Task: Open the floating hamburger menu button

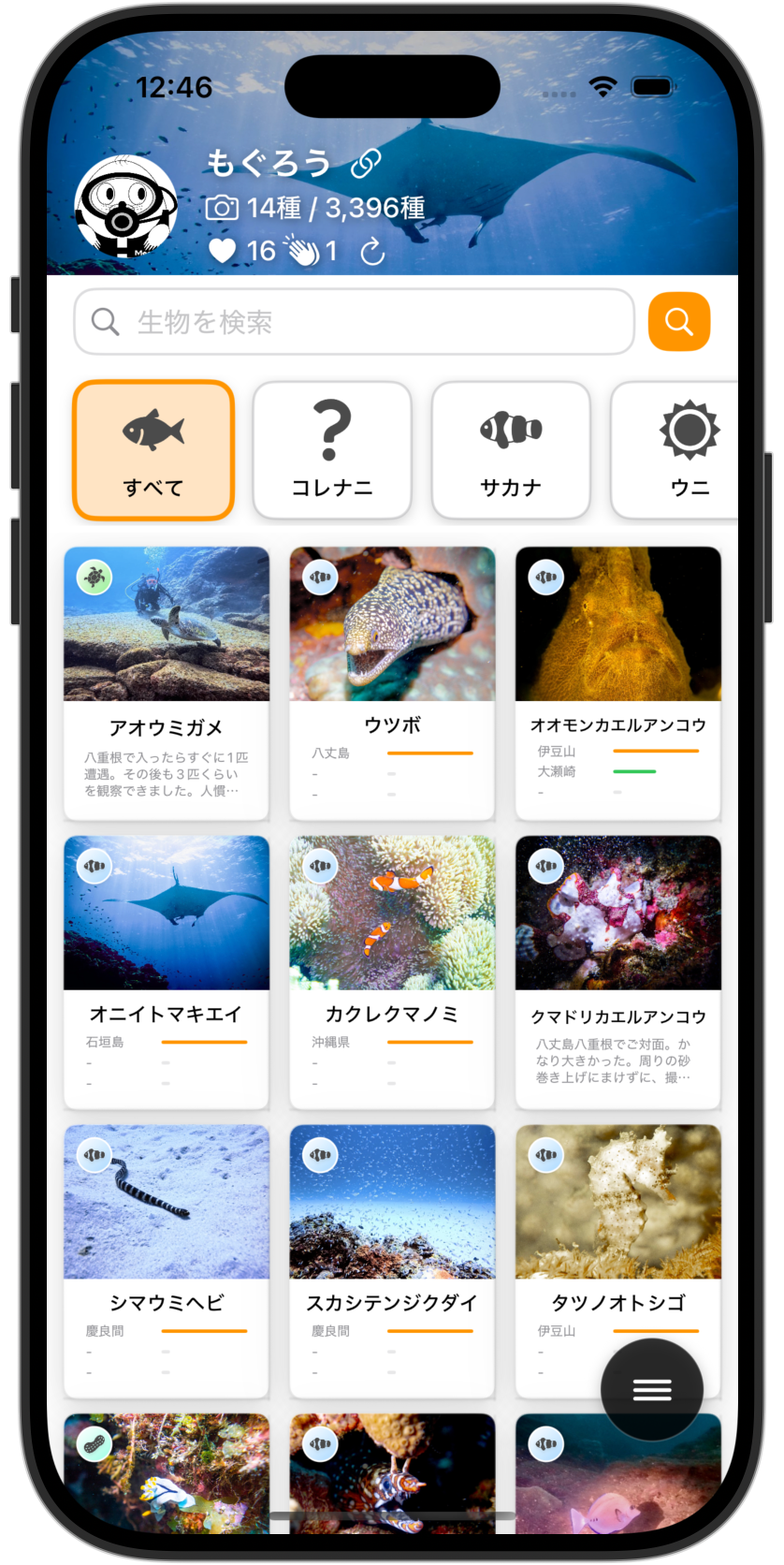Action: 652,1390
